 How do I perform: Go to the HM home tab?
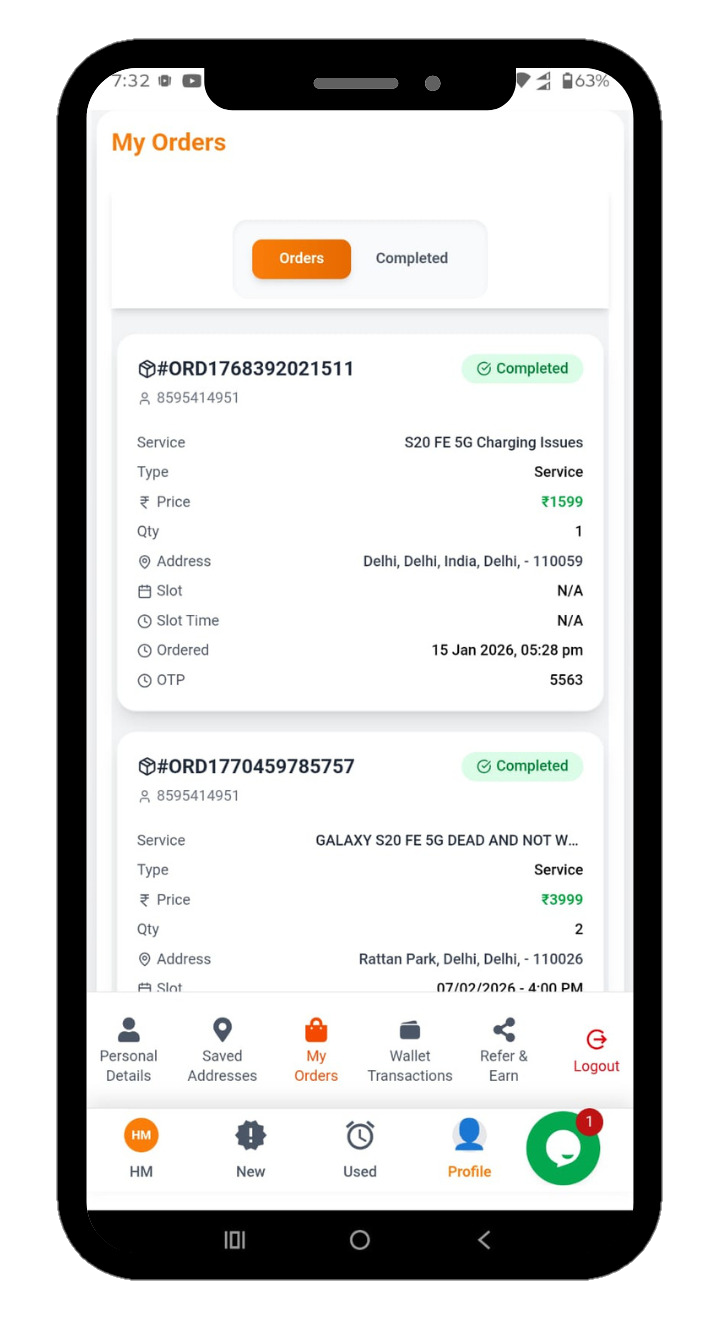click(x=141, y=1149)
